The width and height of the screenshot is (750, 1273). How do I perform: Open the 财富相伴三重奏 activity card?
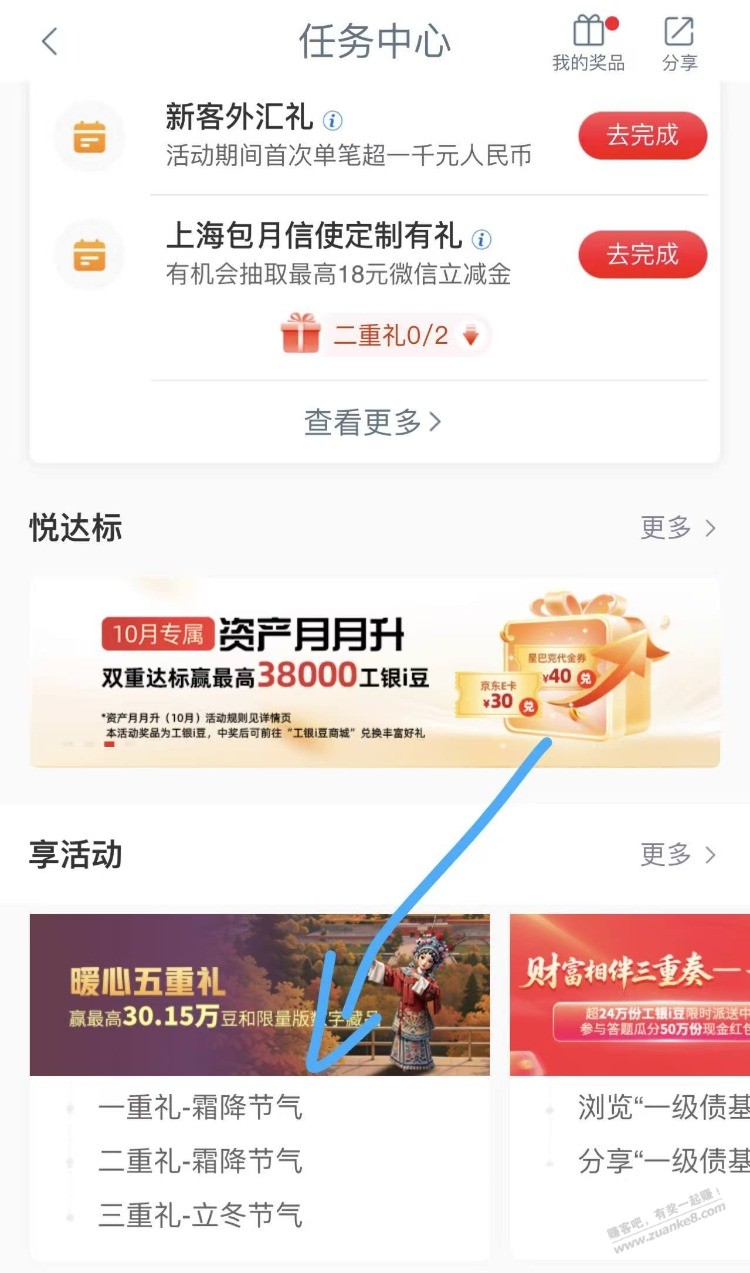630,994
